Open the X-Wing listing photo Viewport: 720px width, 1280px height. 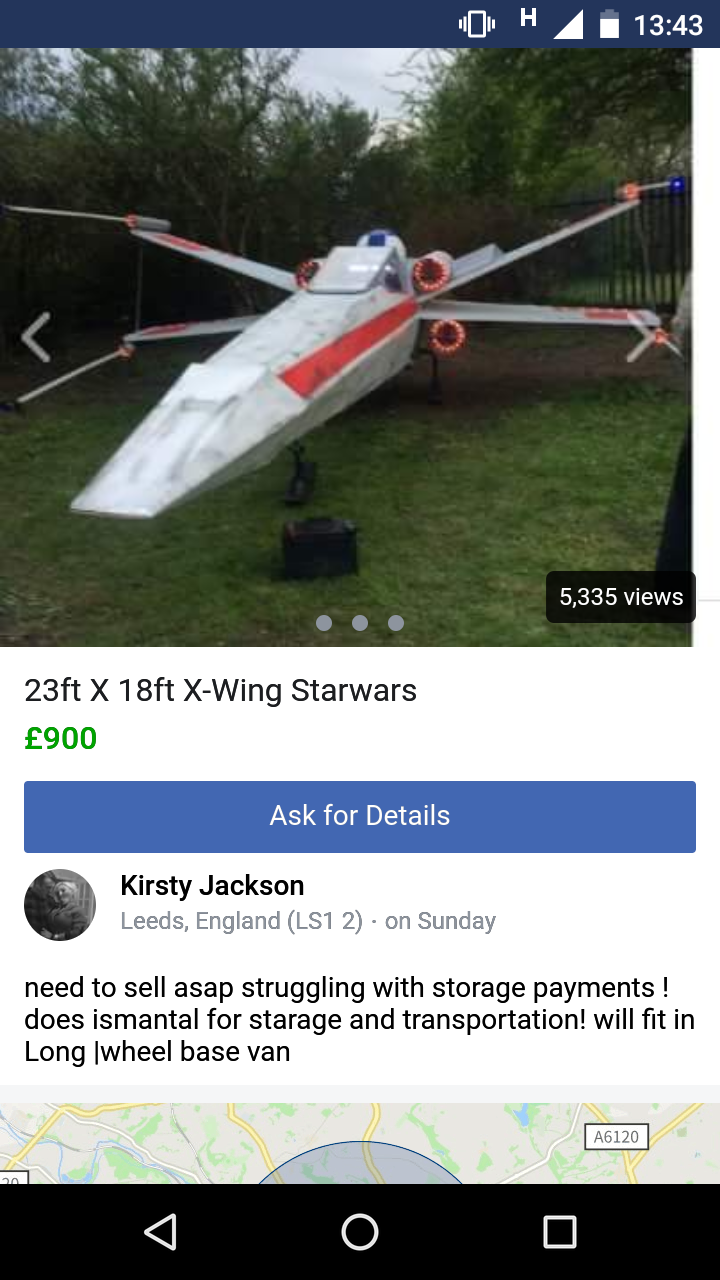[x=346, y=347]
